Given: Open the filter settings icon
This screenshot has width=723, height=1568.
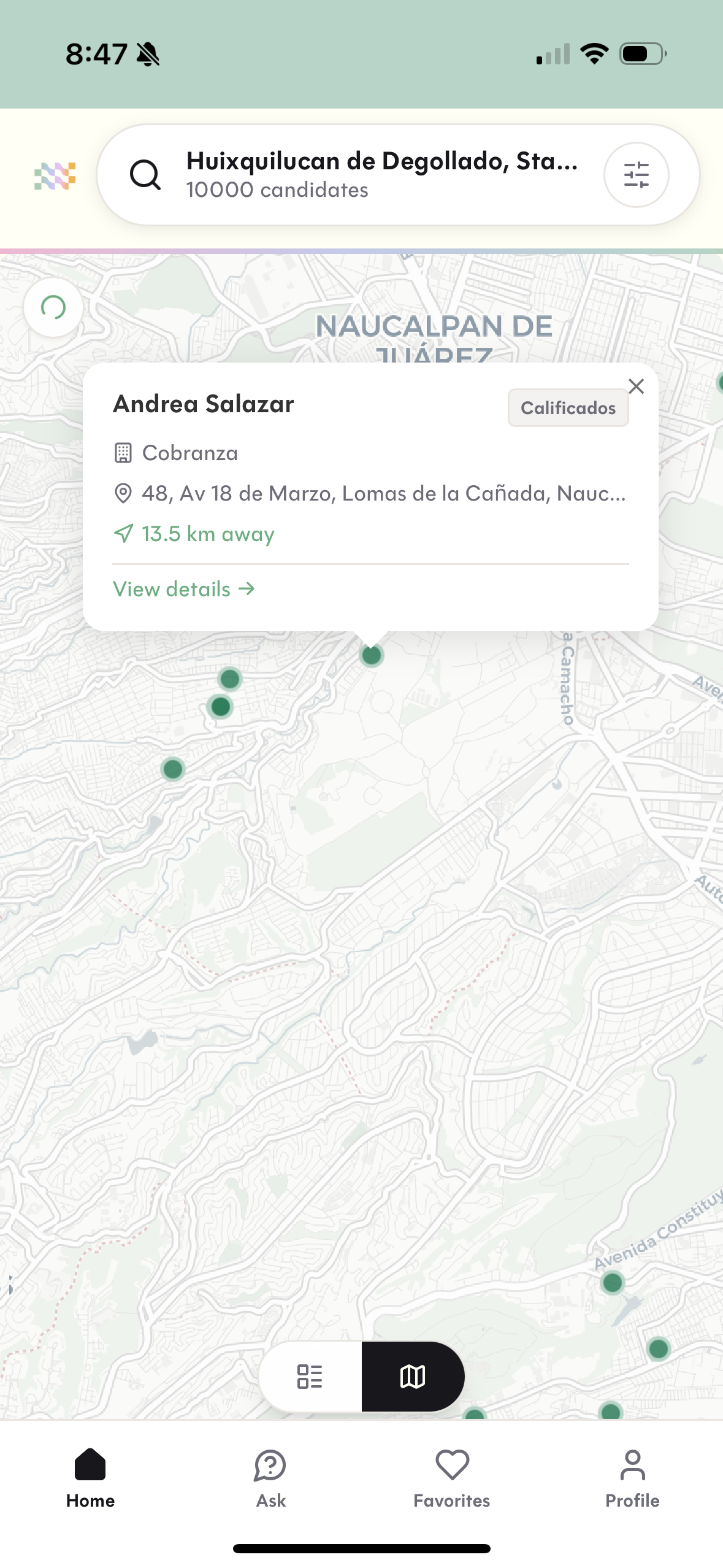Looking at the screenshot, I should point(636,175).
